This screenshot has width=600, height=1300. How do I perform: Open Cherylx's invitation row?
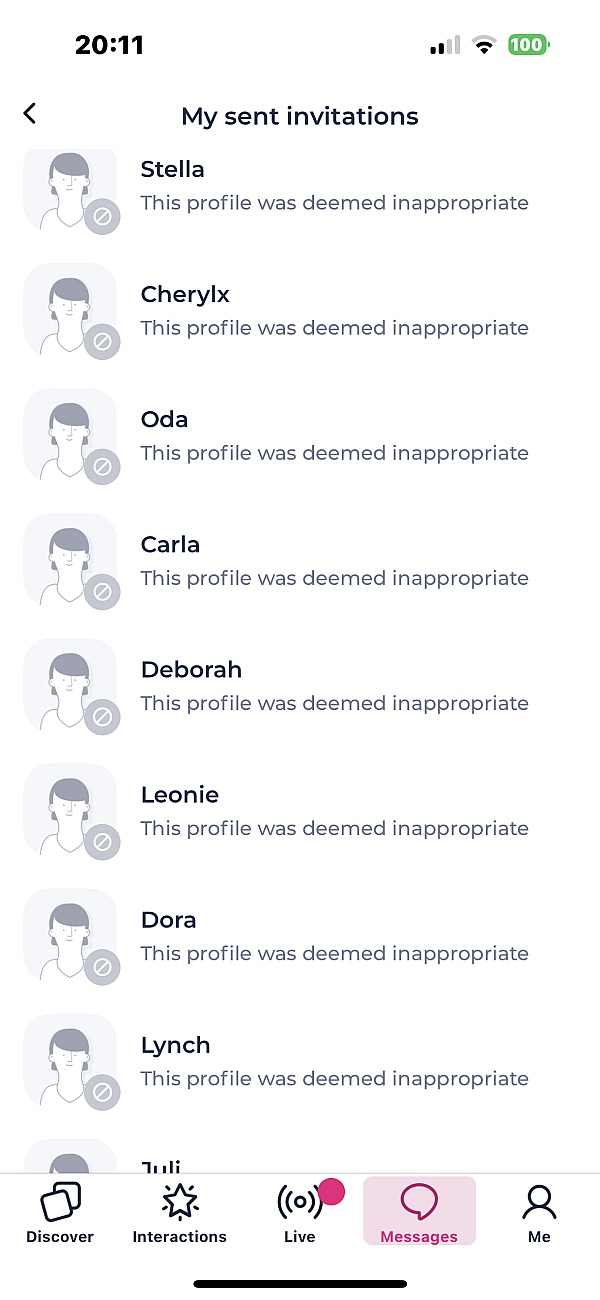point(300,310)
